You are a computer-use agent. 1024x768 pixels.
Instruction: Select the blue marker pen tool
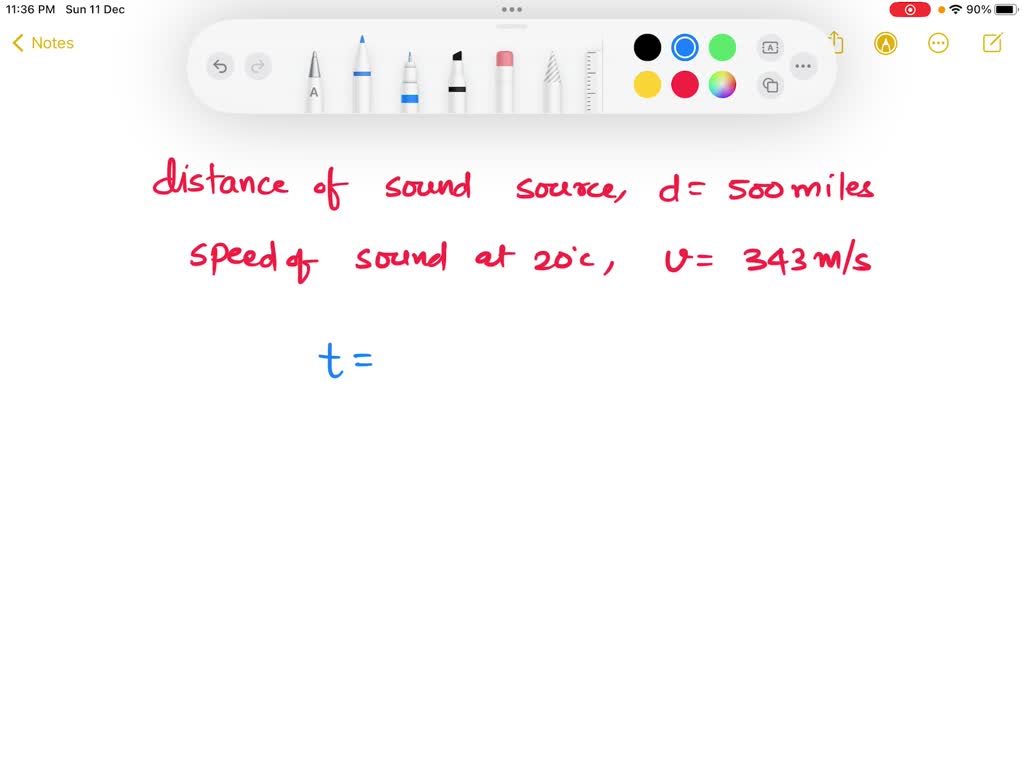(x=362, y=76)
